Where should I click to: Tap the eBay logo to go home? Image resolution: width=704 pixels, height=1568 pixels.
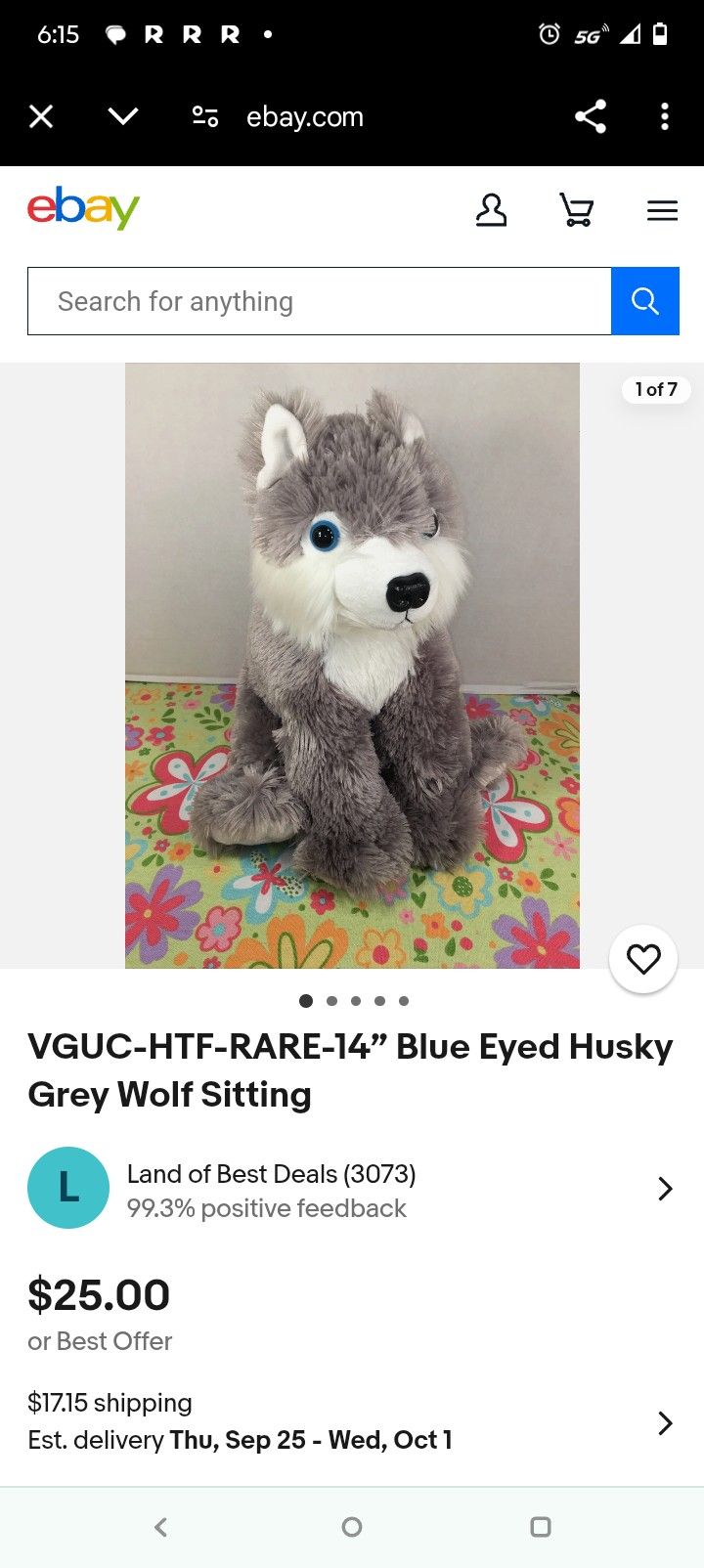point(83,207)
